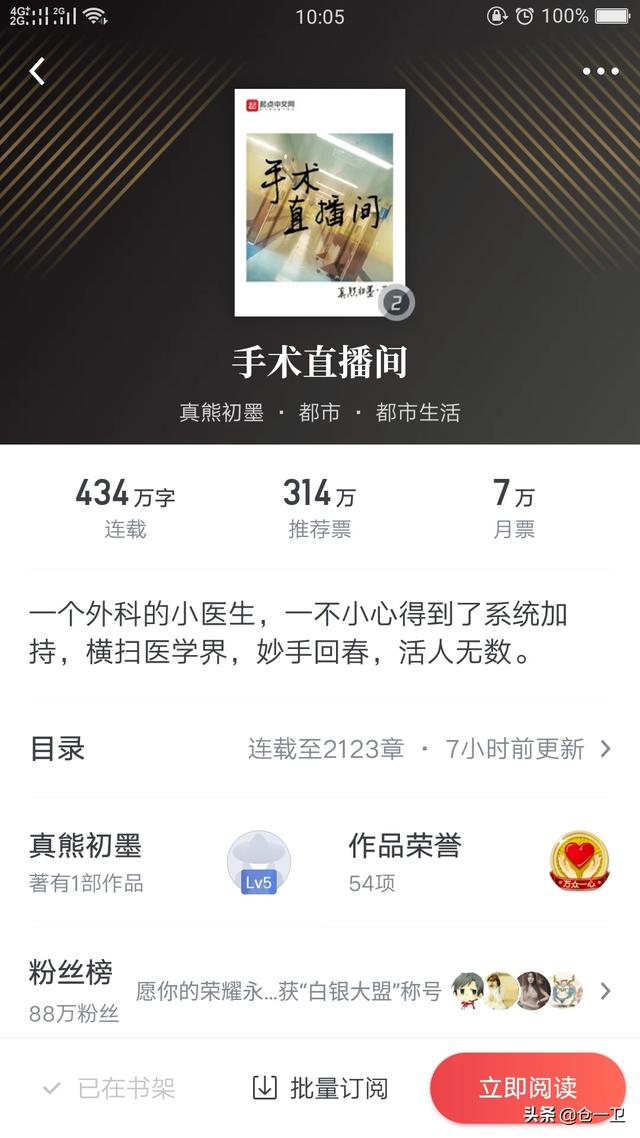The width and height of the screenshot is (640, 1138).
Task: Open the 粉丝榜 fan ranking row
Action: pyautogui.click(x=320, y=990)
